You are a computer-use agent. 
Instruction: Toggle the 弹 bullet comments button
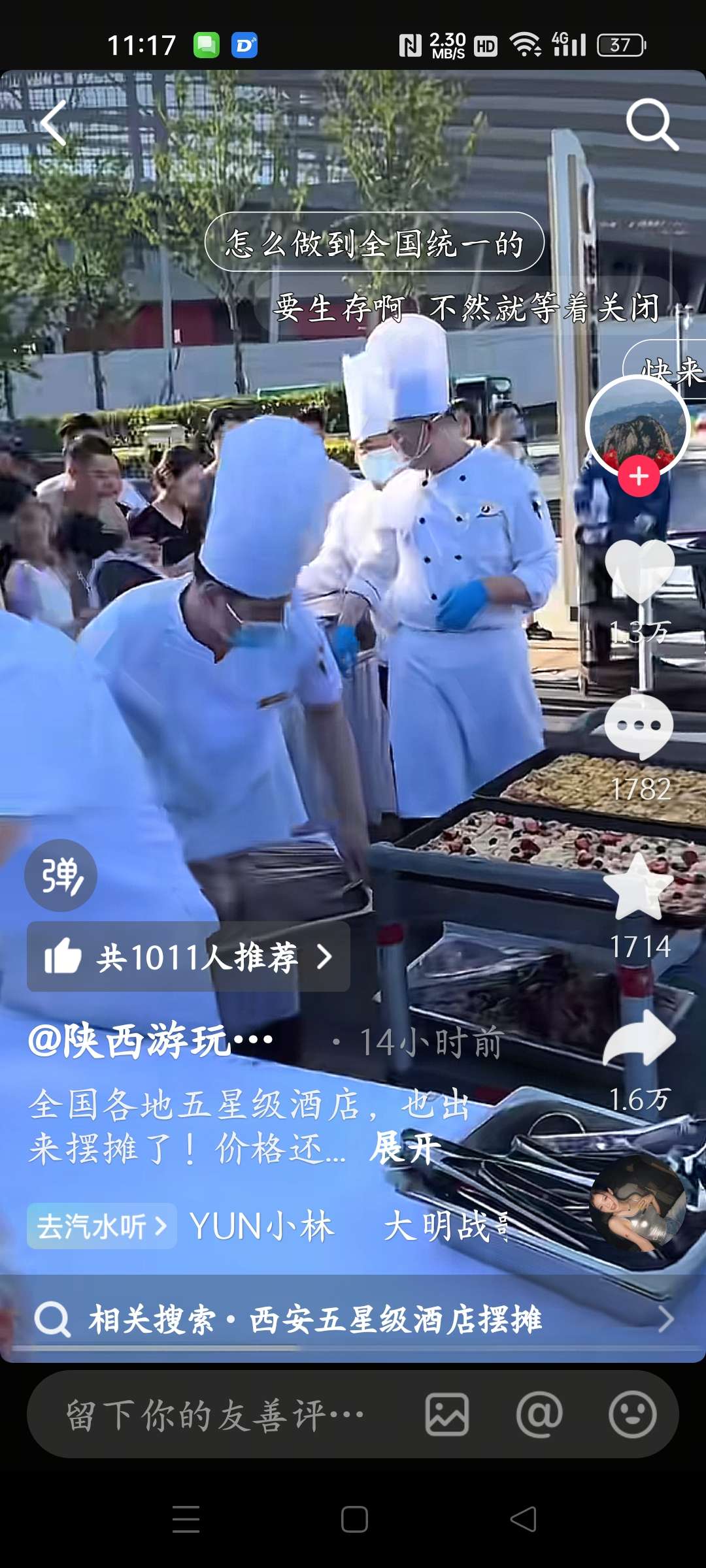pos(61,875)
